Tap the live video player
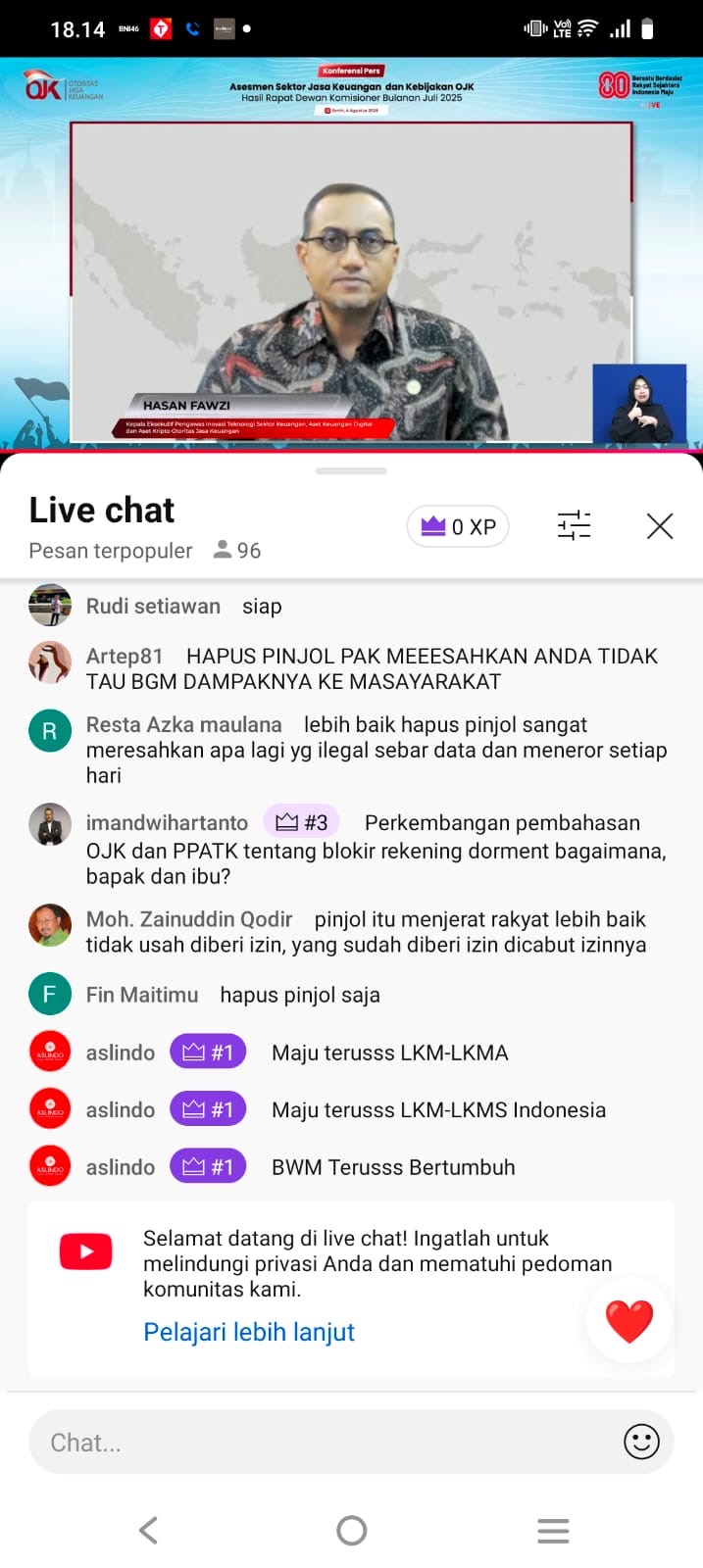Screen dimensions: 703x1568 click(x=351, y=255)
